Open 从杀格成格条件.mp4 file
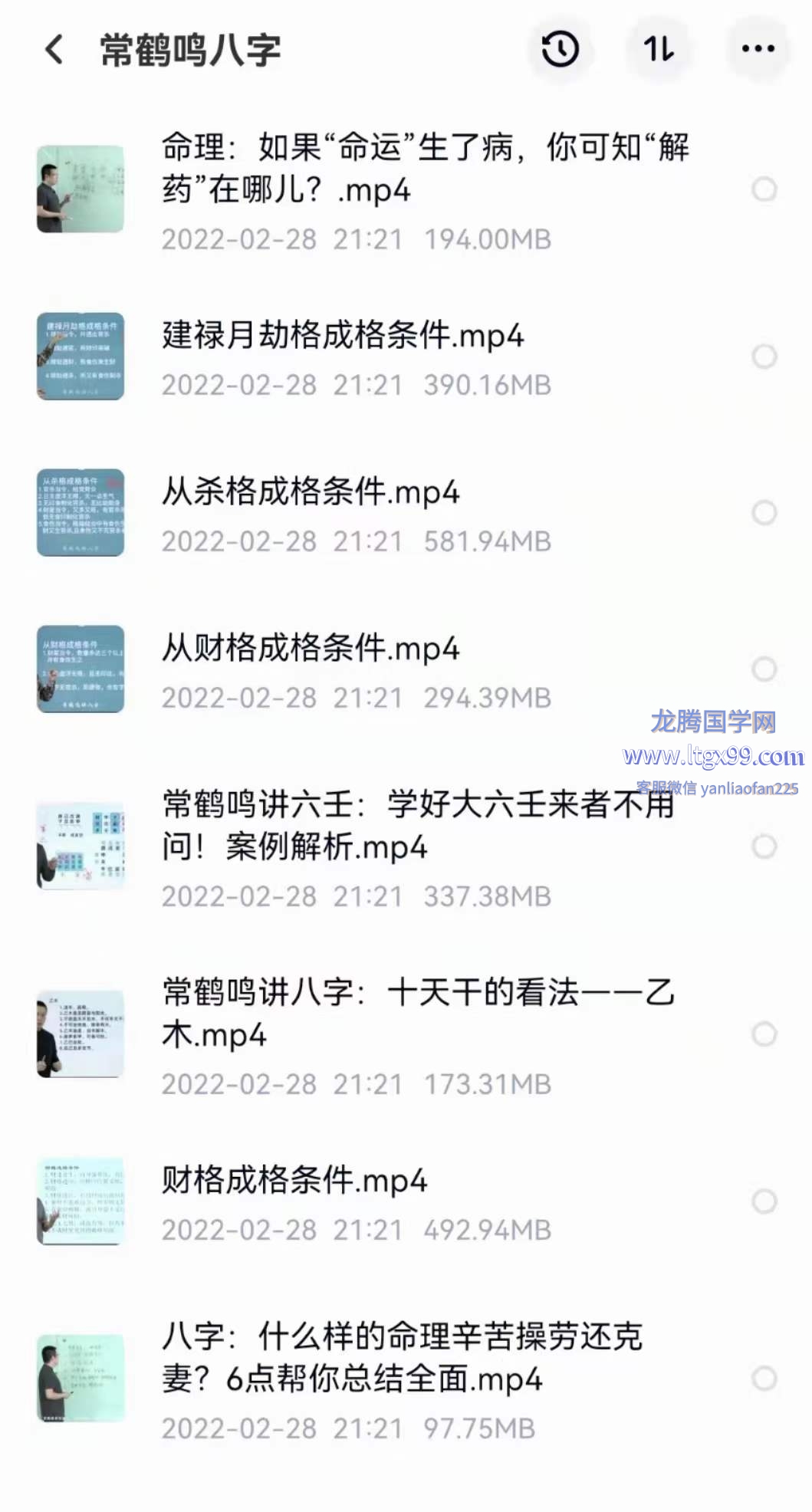Screen dimensions: 812x1512 pos(311,493)
